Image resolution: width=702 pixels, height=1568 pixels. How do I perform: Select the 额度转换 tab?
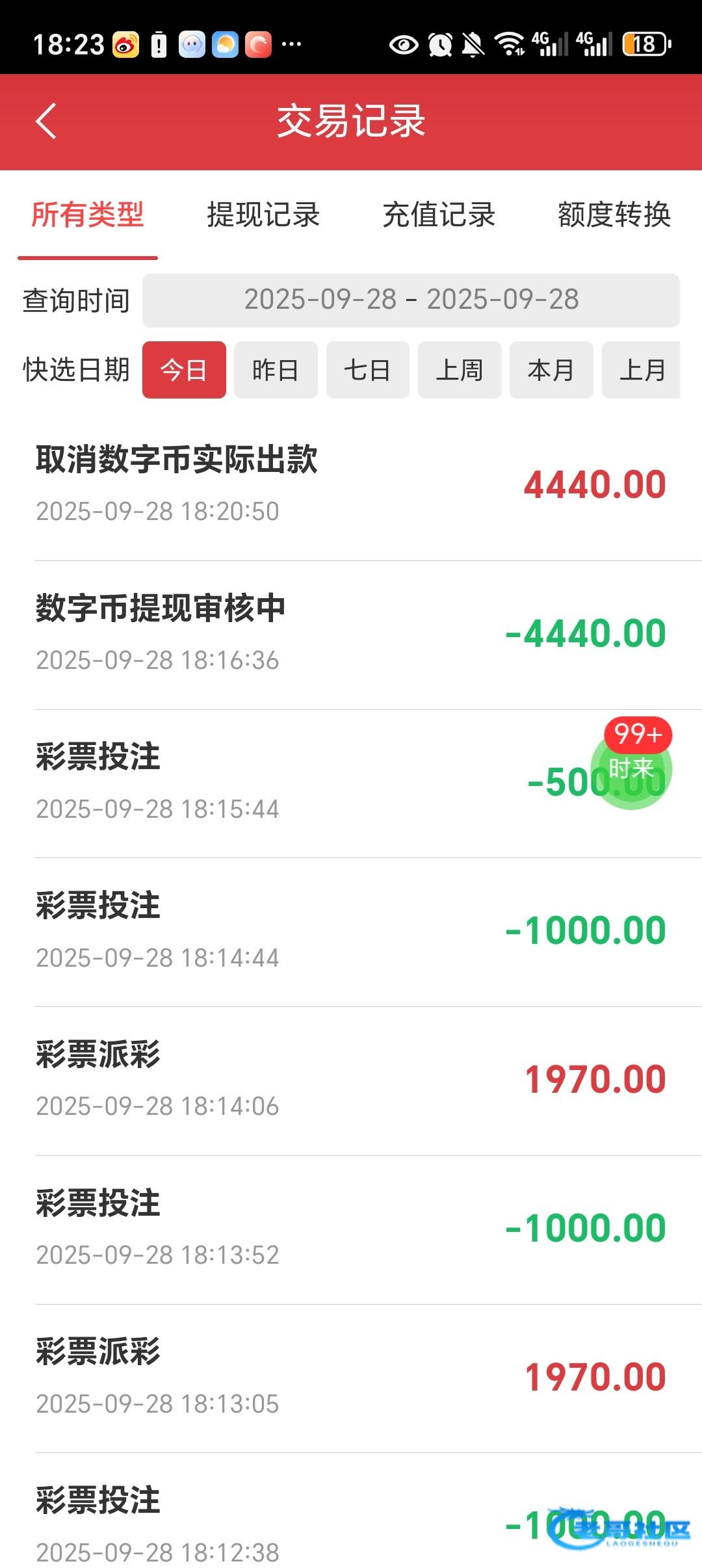click(x=614, y=215)
